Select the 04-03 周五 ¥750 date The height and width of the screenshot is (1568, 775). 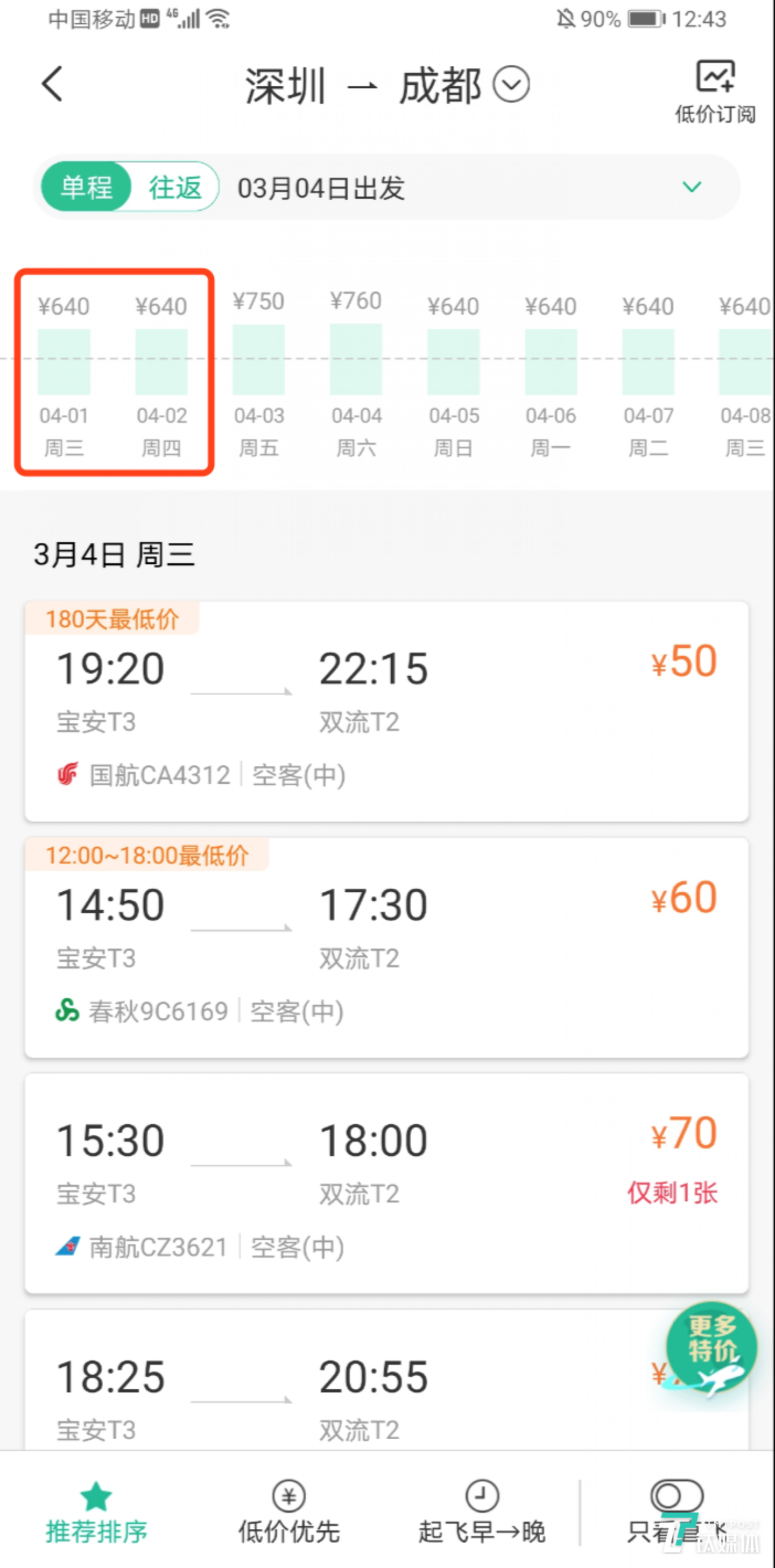click(x=258, y=372)
